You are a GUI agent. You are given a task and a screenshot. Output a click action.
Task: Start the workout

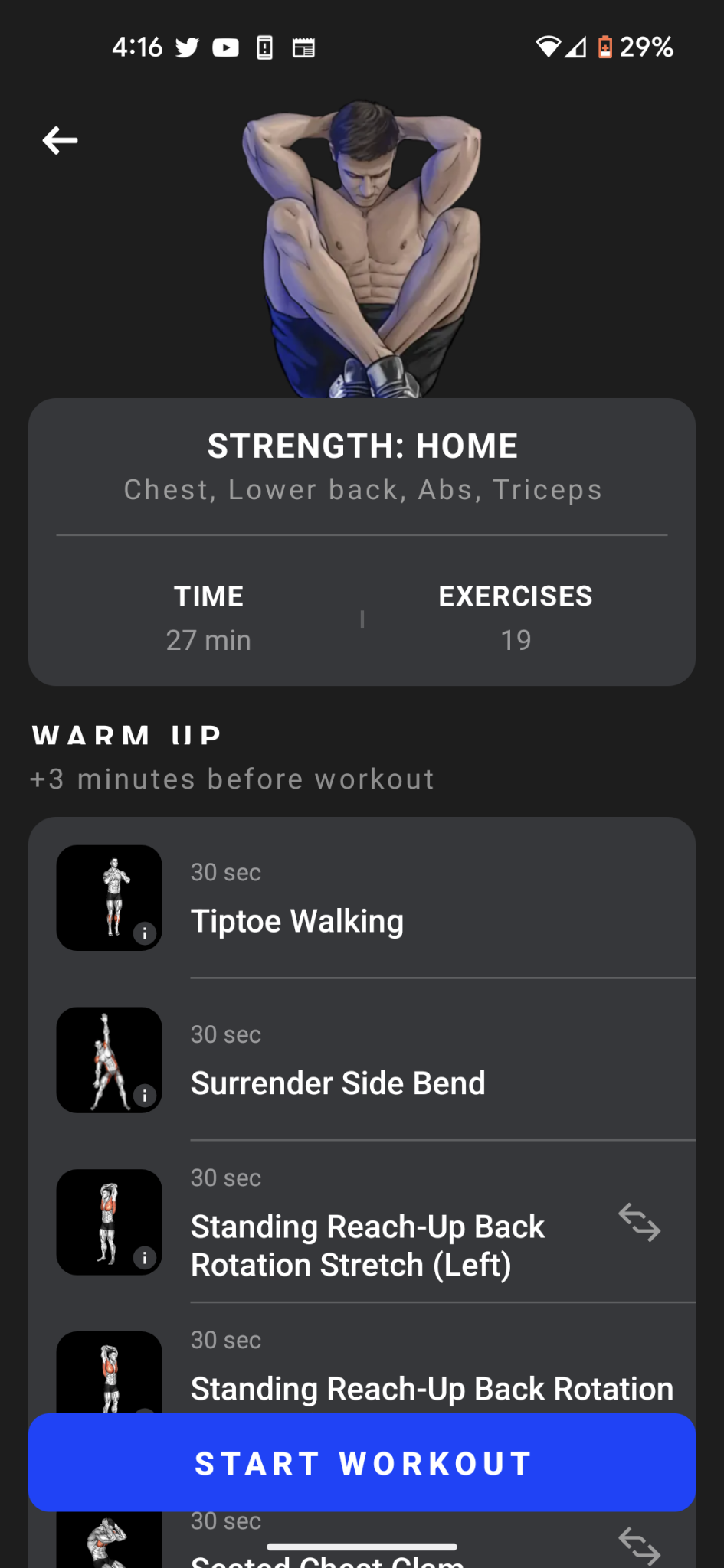(362, 1462)
